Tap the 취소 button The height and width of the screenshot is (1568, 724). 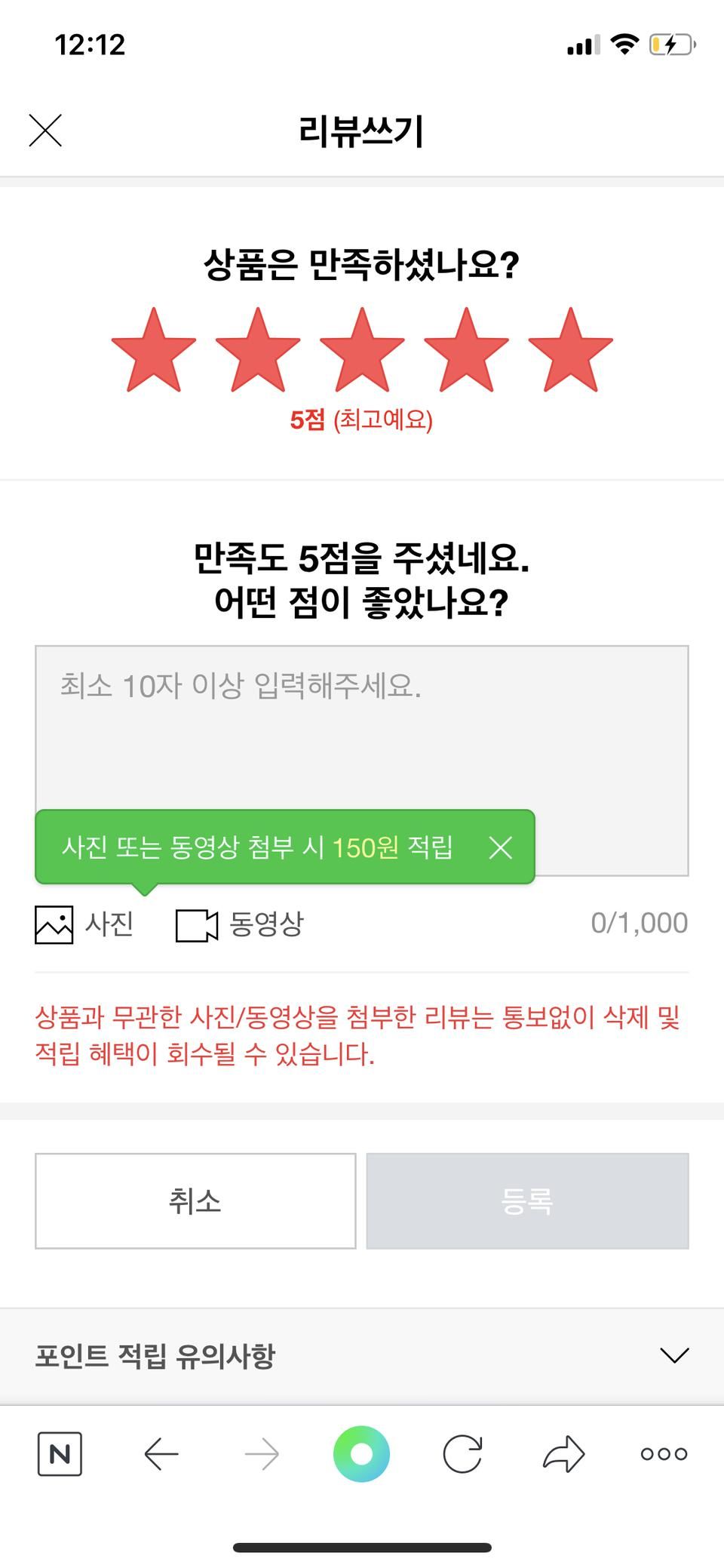tap(195, 1201)
